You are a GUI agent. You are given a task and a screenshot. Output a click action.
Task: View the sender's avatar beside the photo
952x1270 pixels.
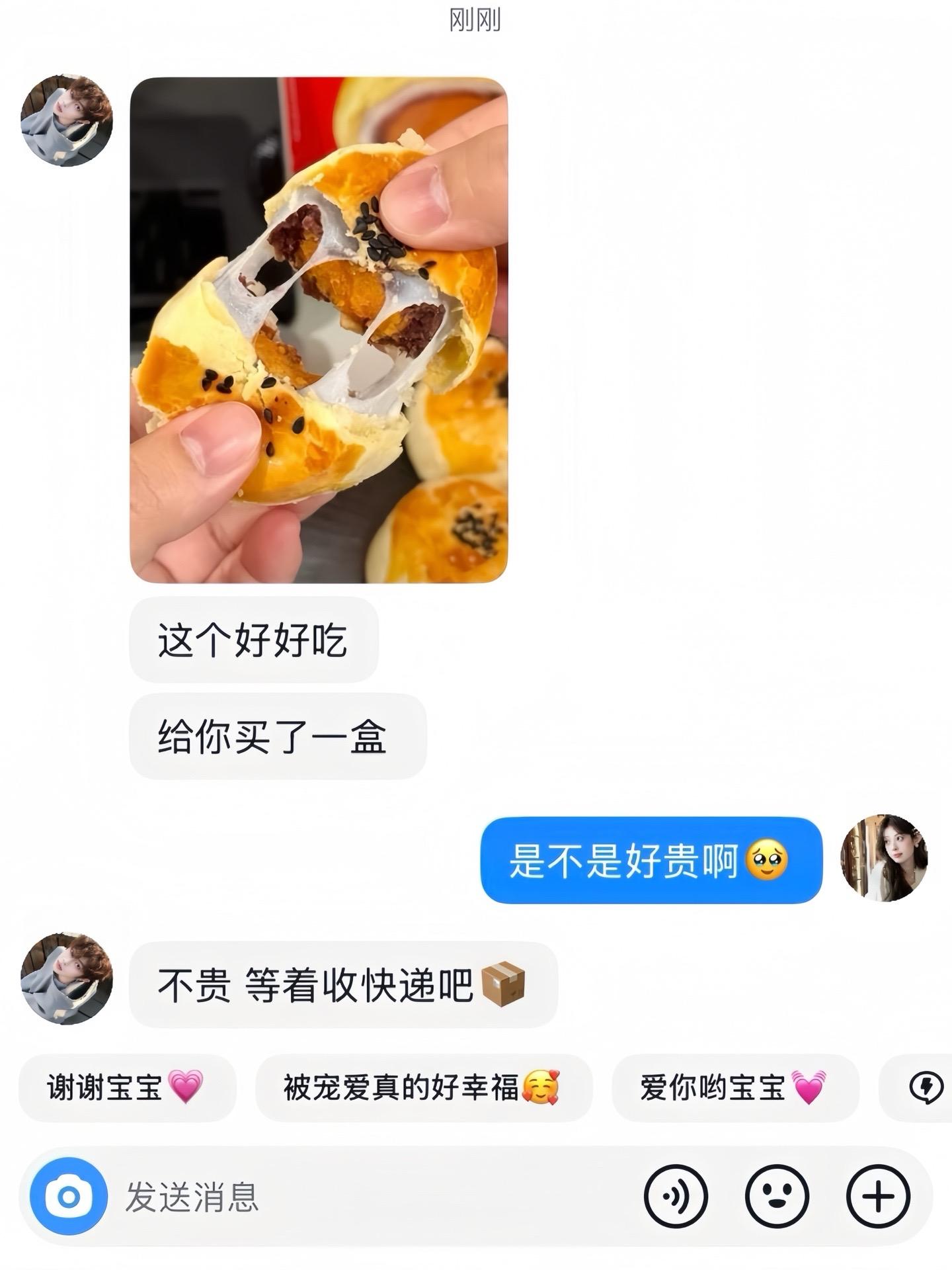click(x=67, y=120)
